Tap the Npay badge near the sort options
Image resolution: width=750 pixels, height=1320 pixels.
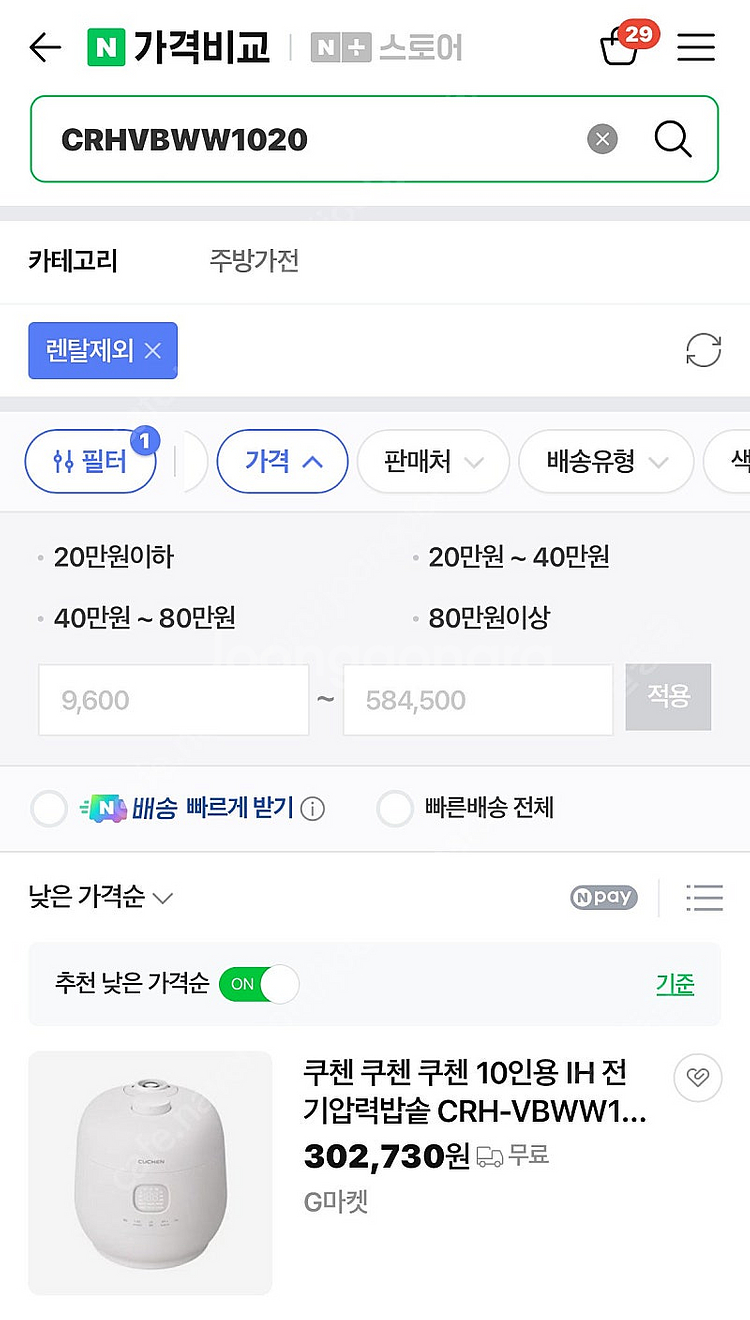(x=603, y=897)
